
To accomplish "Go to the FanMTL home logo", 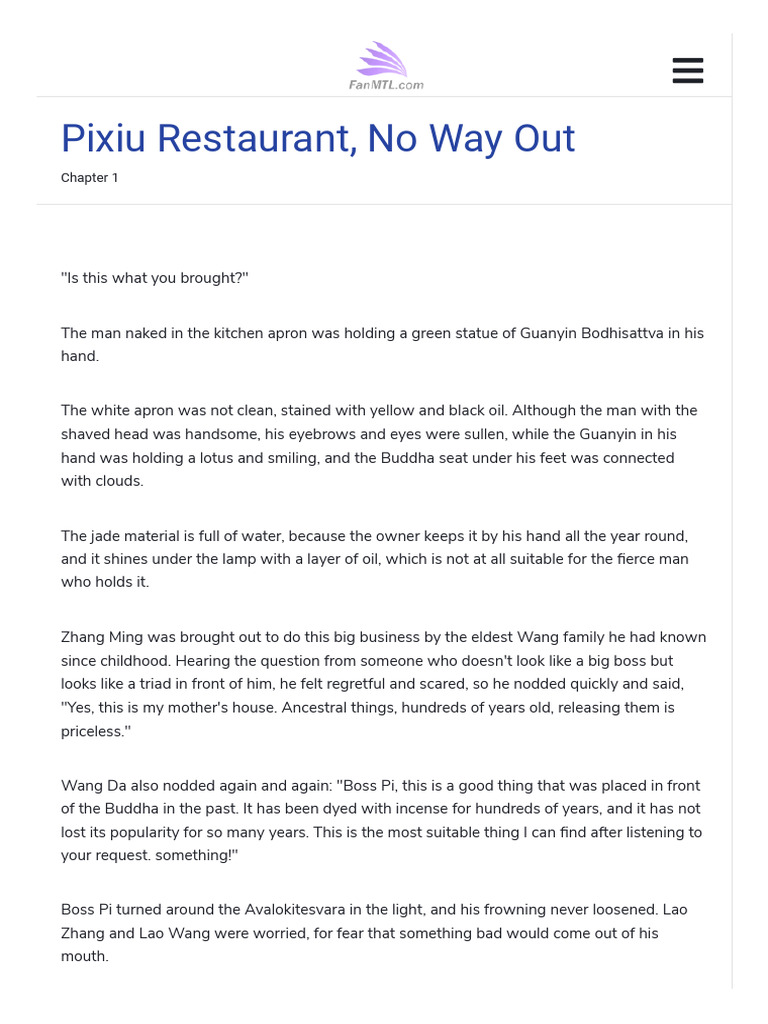I will coord(386,66).
